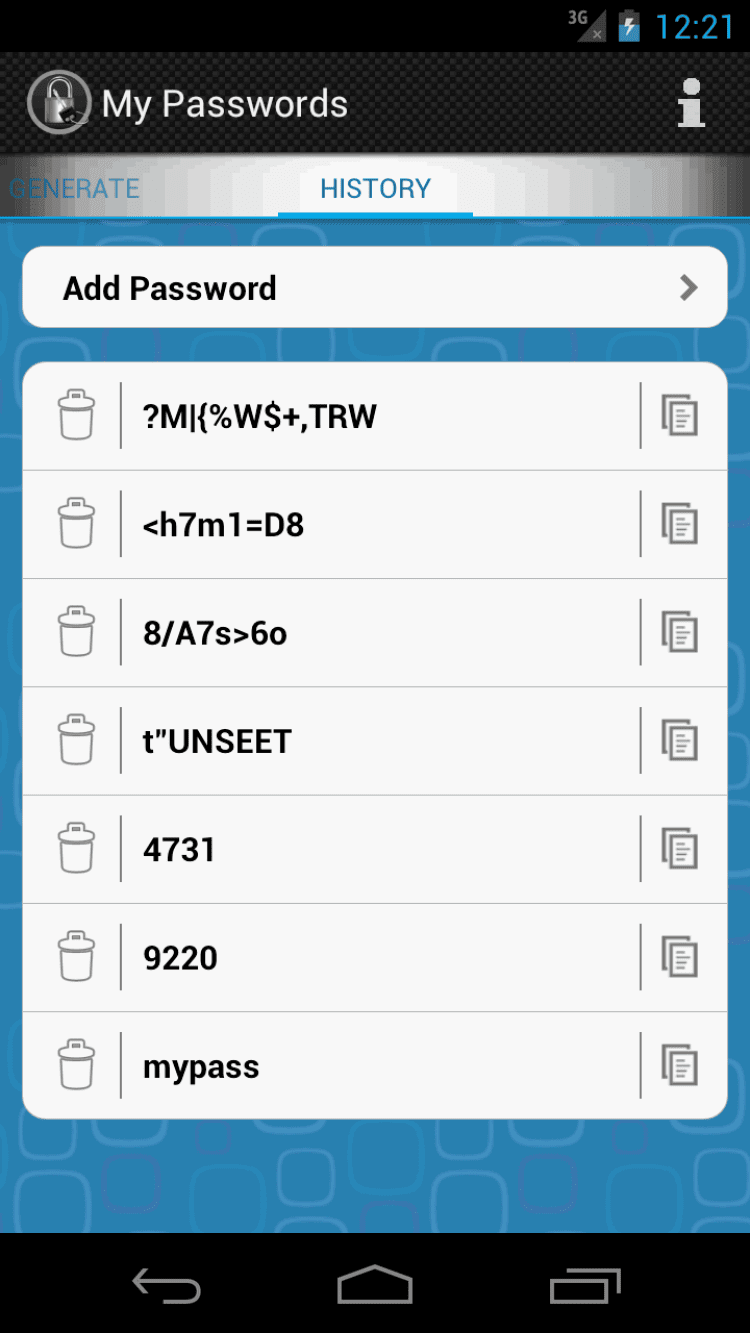Screen dimensions: 750x1333
Task: Delete the 4731 password entry
Action: point(76,849)
